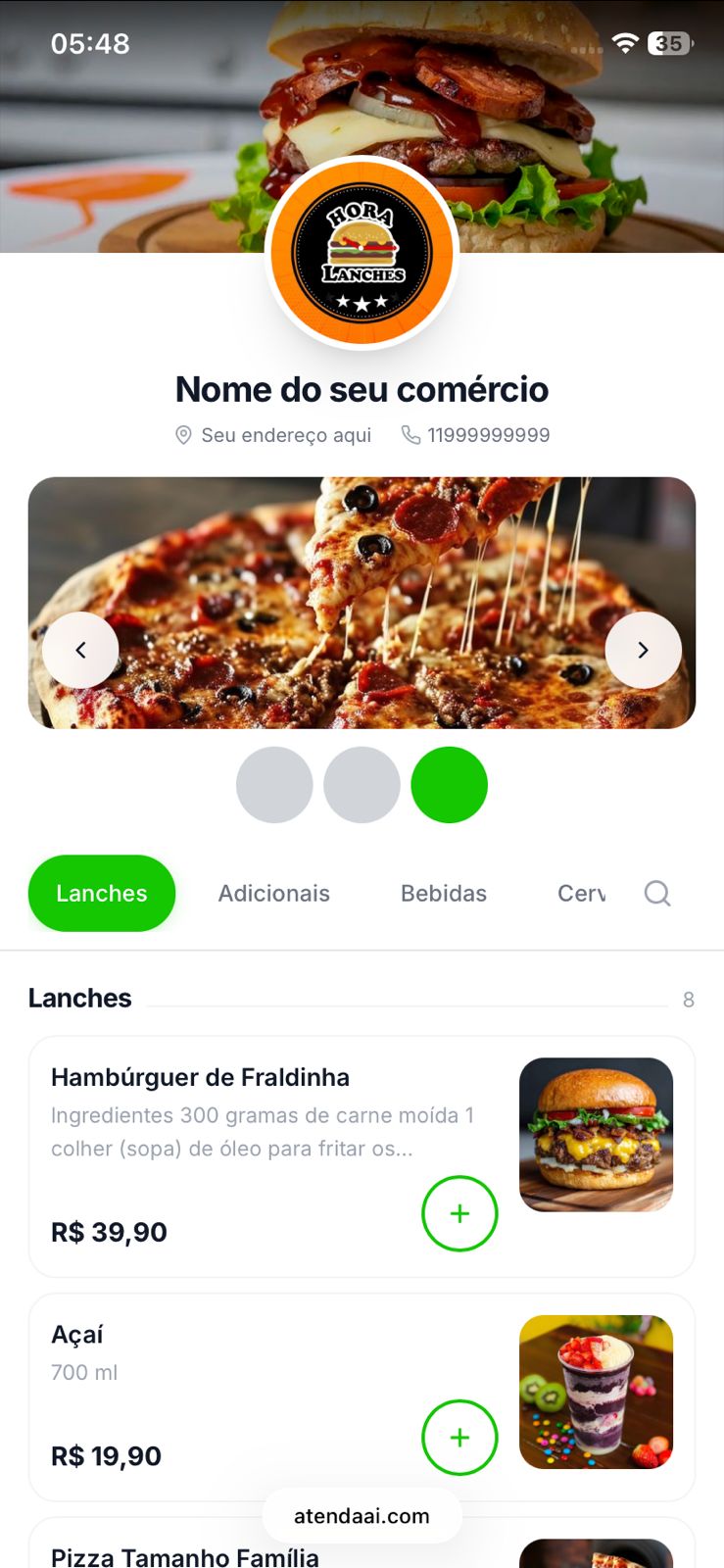The height and width of the screenshot is (1568, 724).
Task: Switch to the Lanches category
Action: pos(102,893)
